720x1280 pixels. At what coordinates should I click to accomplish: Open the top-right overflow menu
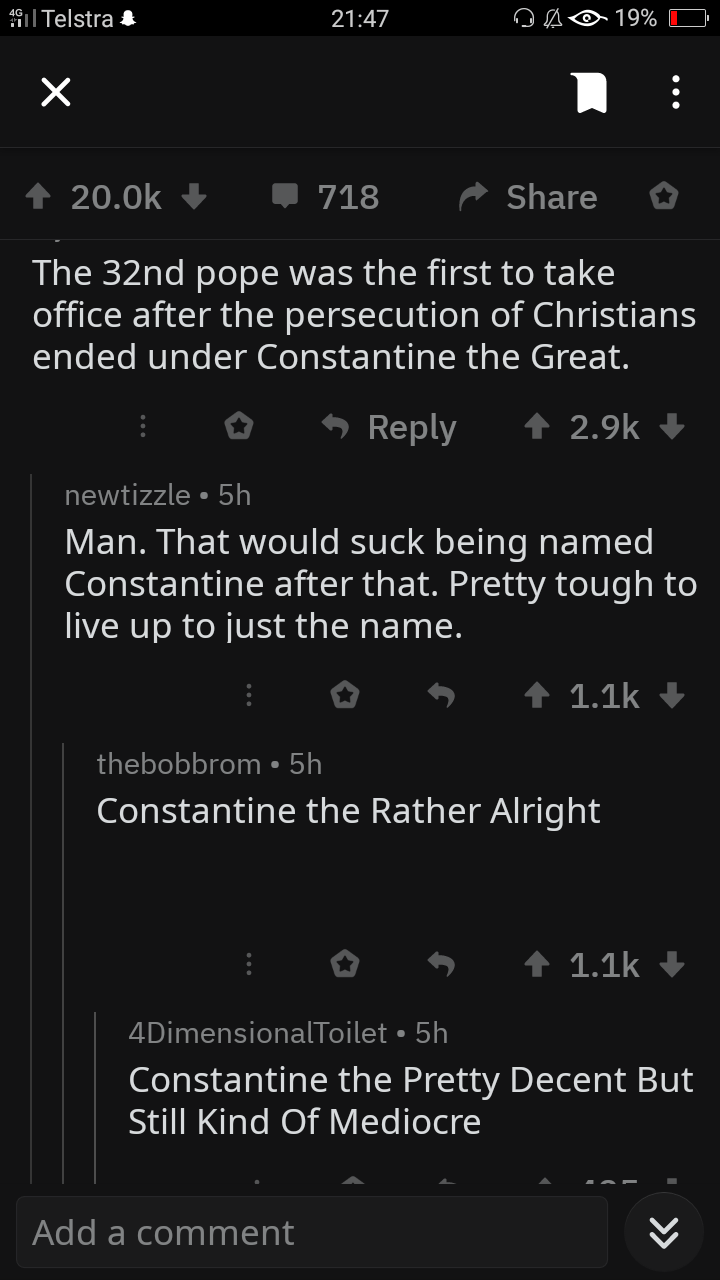point(676,93)
